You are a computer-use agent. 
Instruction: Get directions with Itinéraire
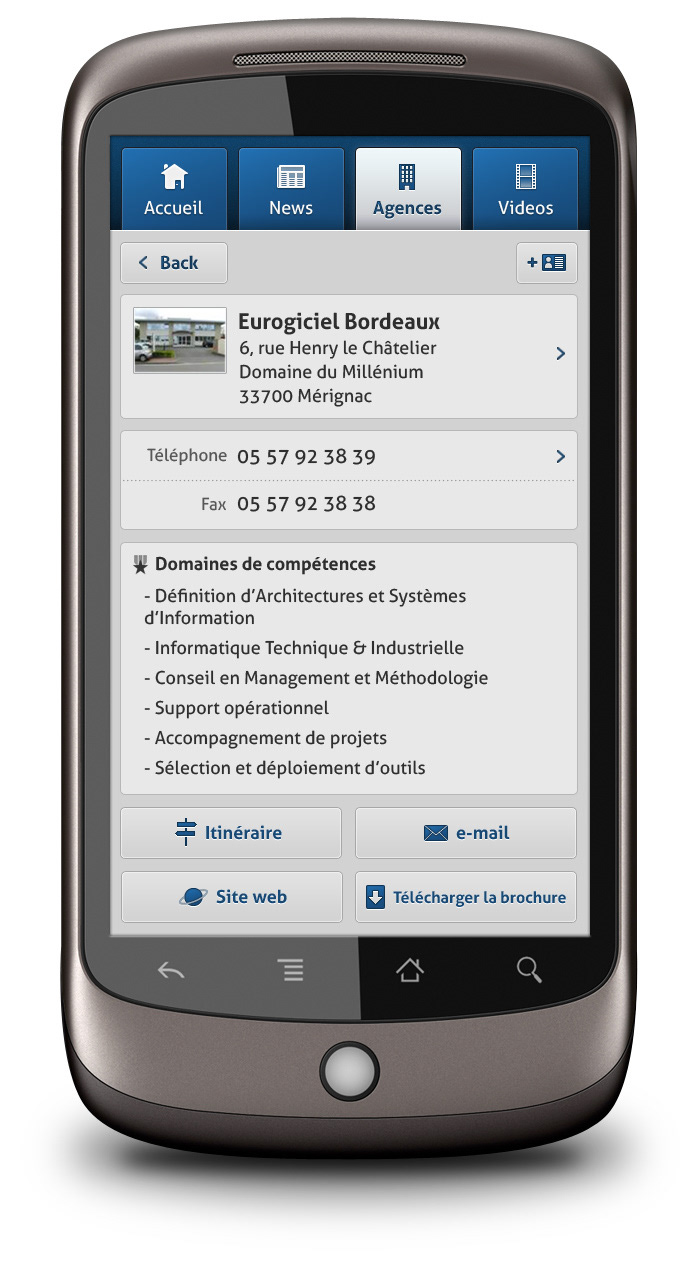231,833
